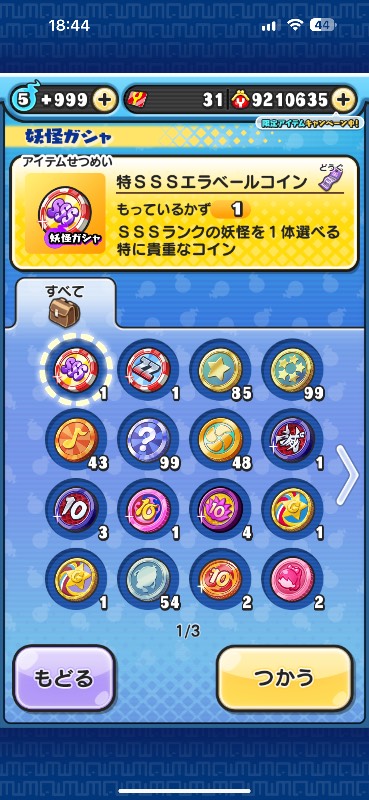Pick the orange music note coin
This screenshot has width=369, height=800.
tap(76, 440)
